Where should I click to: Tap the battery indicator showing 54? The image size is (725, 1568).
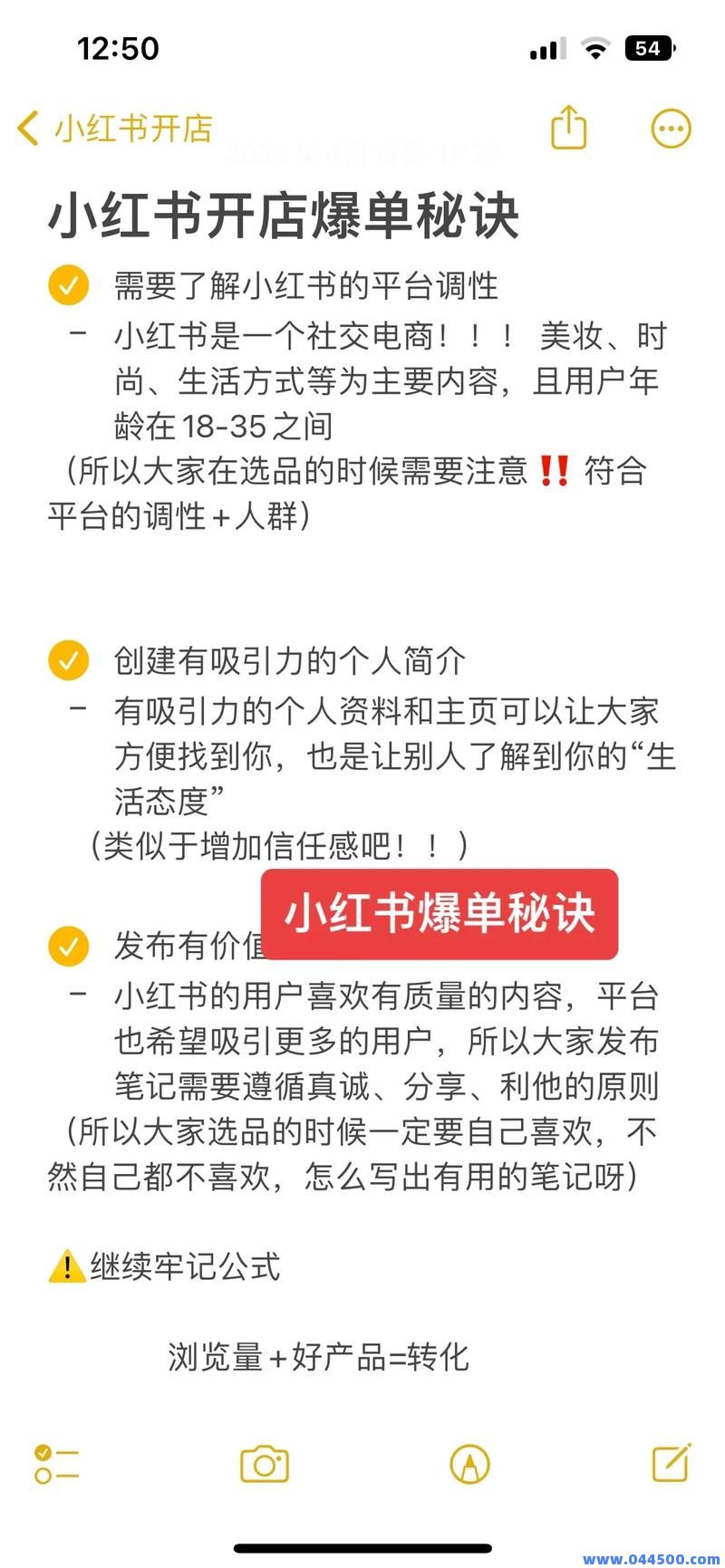tap(647, 48)
